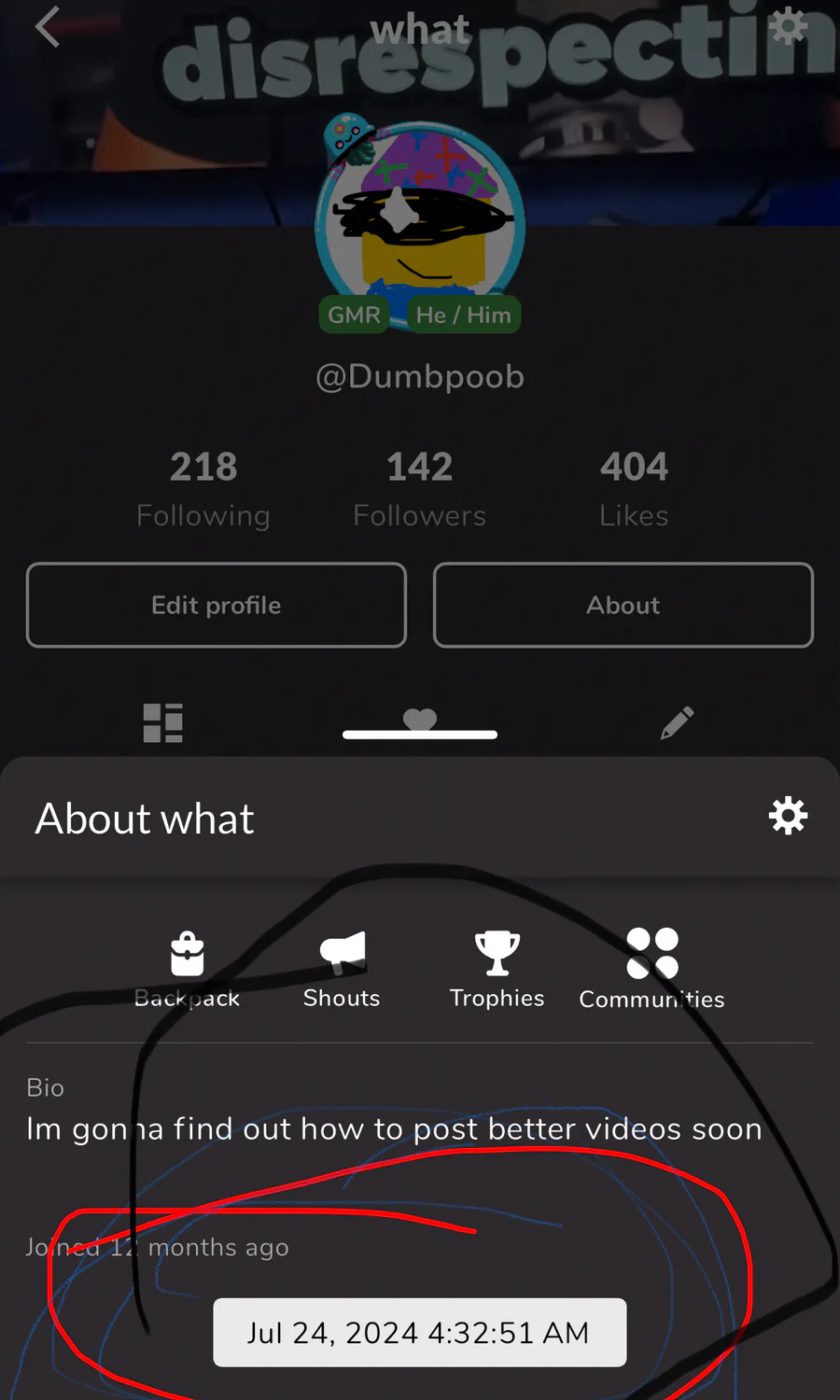Screen dimensions: 840x1400
Task: Open Backpack
Action: click(188, 971)
